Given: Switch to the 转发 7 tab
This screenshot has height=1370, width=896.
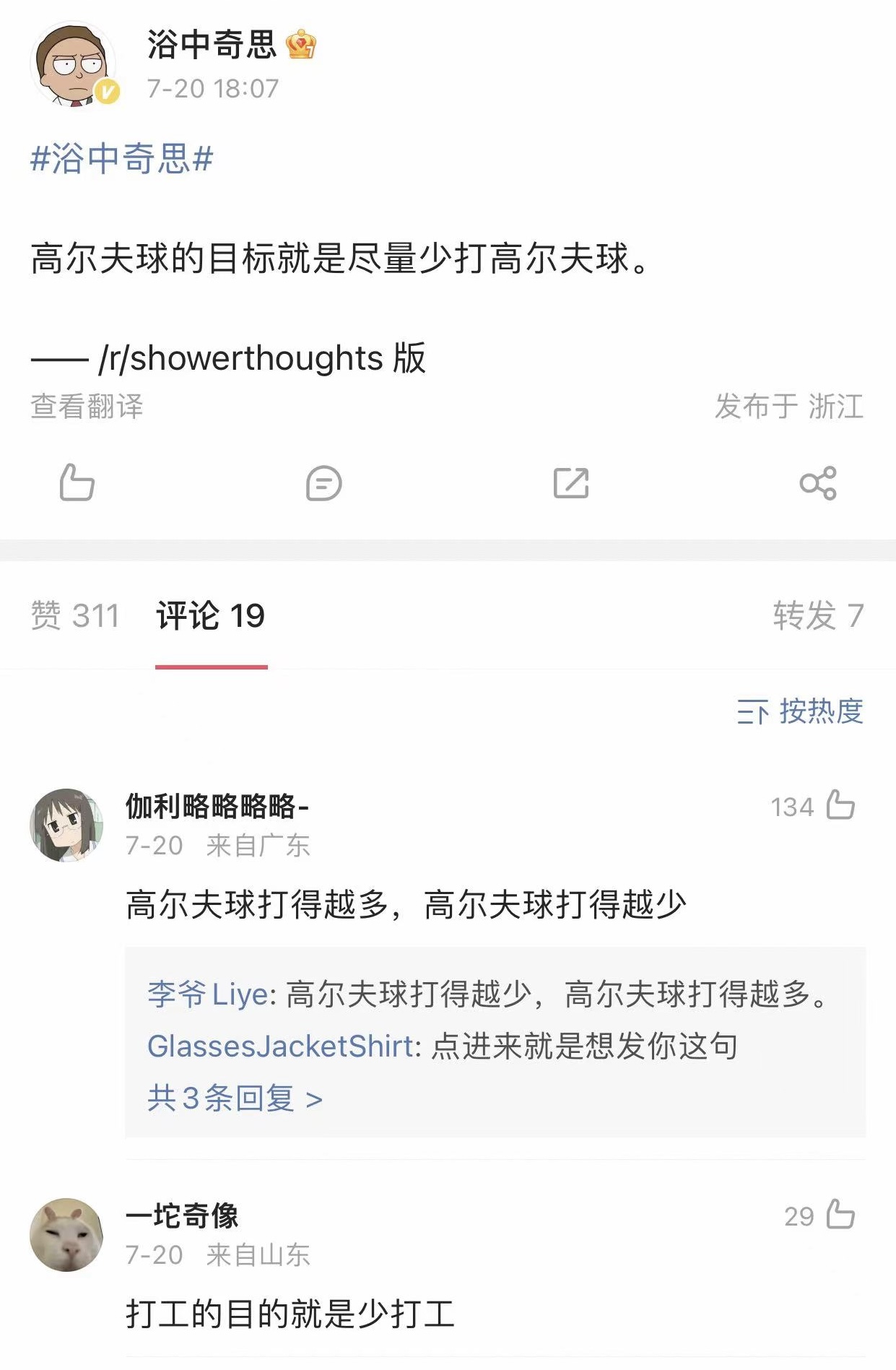Looking at the screenshot, I should [x=817, y=616].
